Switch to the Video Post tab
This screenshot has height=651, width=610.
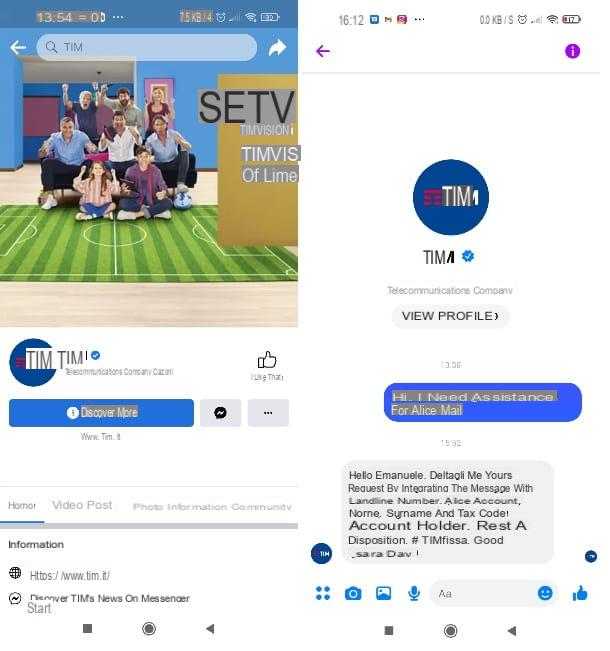click(82, 505)
